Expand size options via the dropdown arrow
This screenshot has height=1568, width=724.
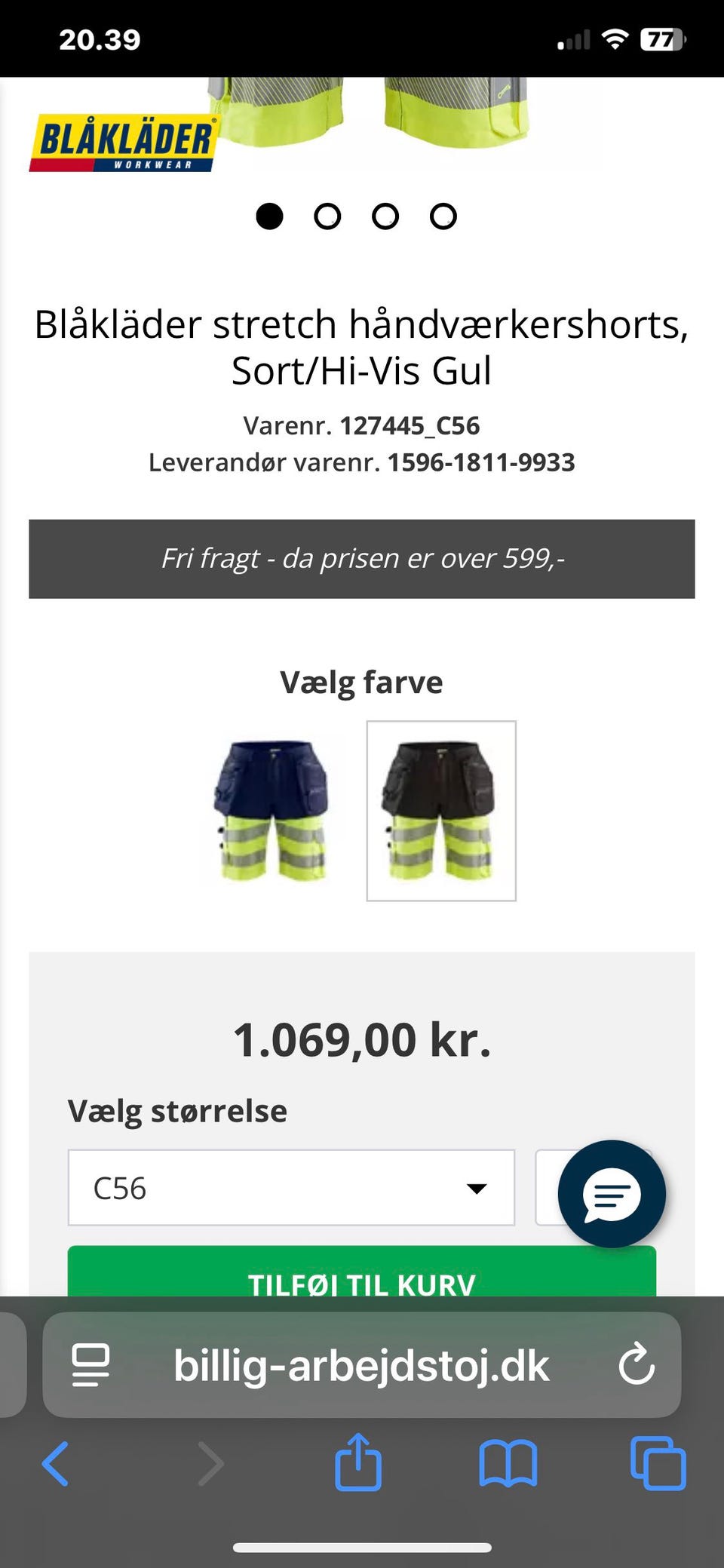point(475,1188)
